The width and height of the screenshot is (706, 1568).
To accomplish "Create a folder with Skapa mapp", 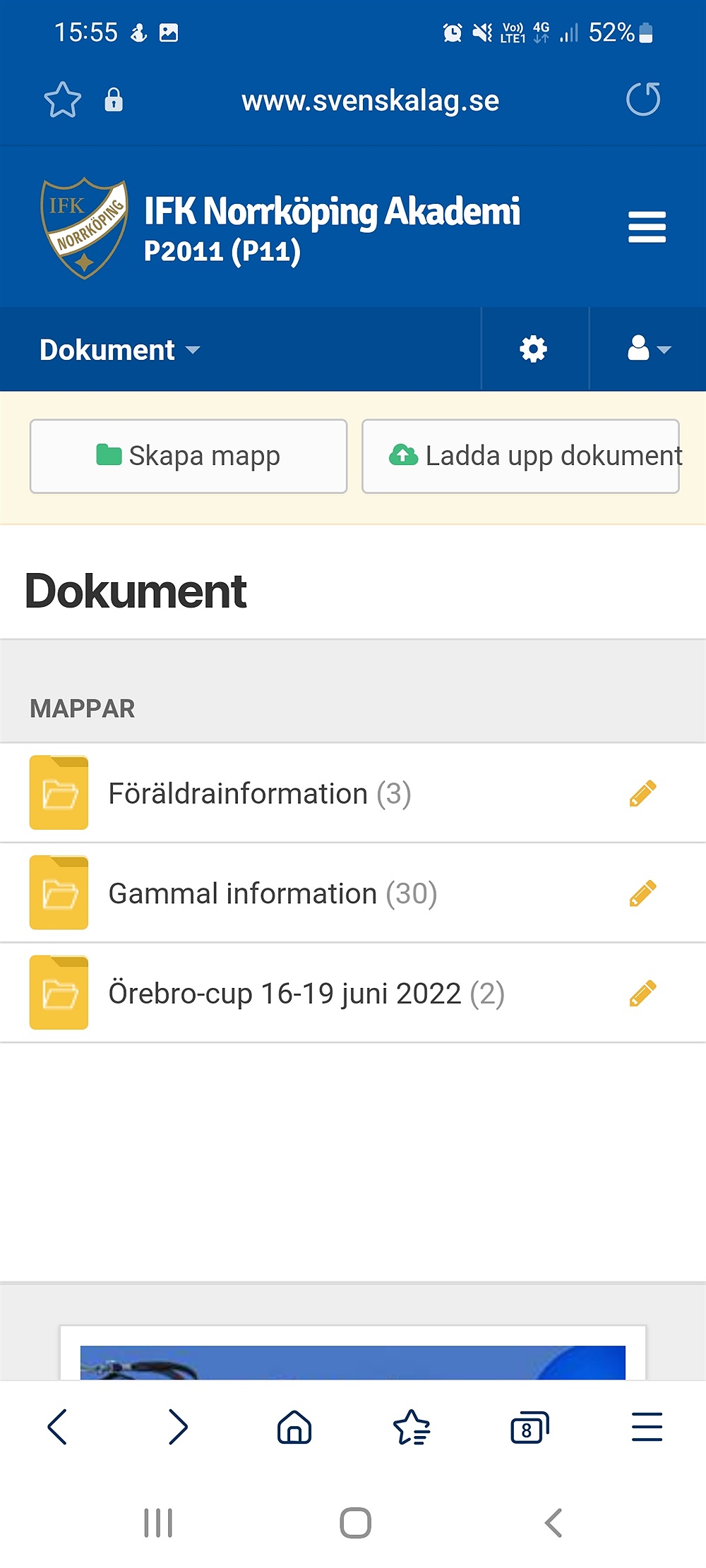I will pos(189,457).
